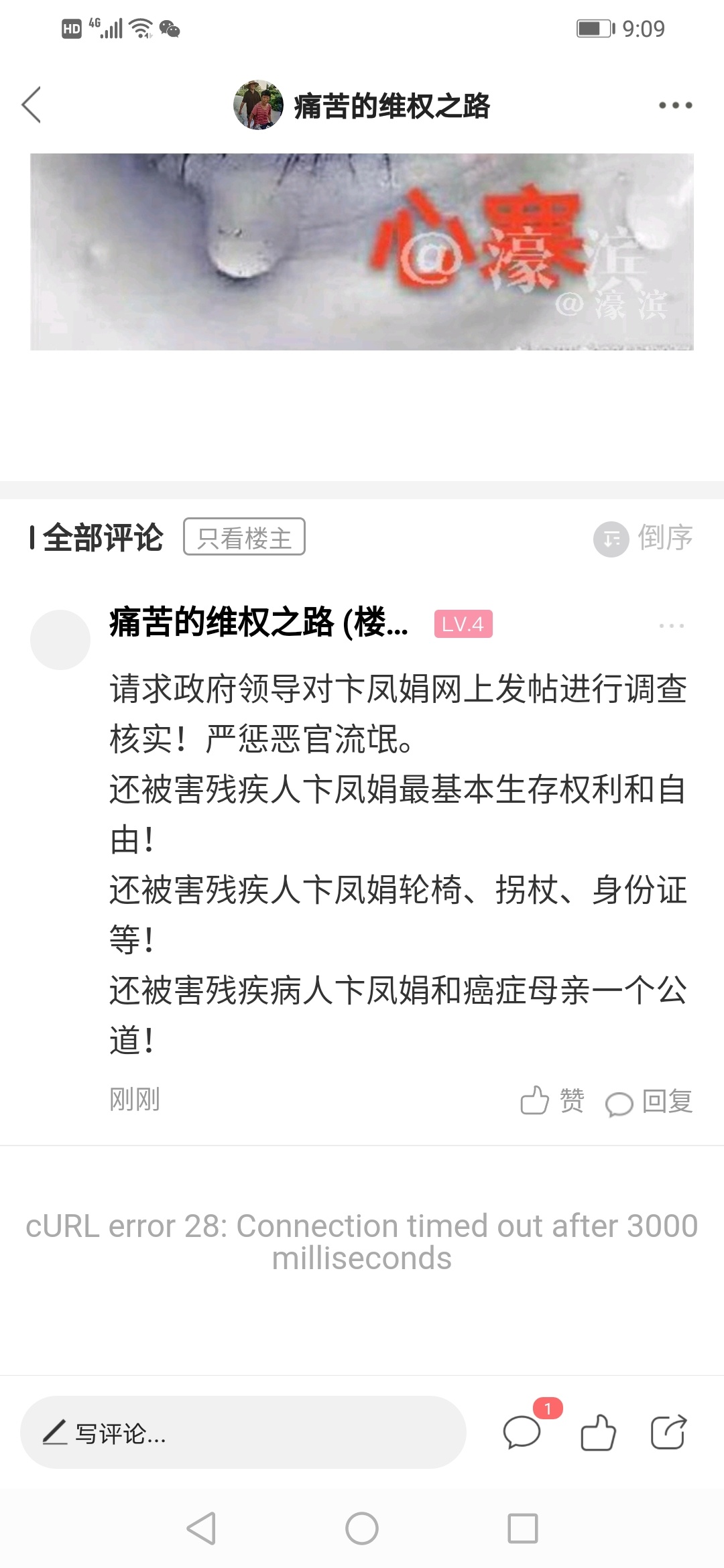Open the three-dot overflow menu in header
This screenshot has width=724, height=1568.
click(674, 105)
